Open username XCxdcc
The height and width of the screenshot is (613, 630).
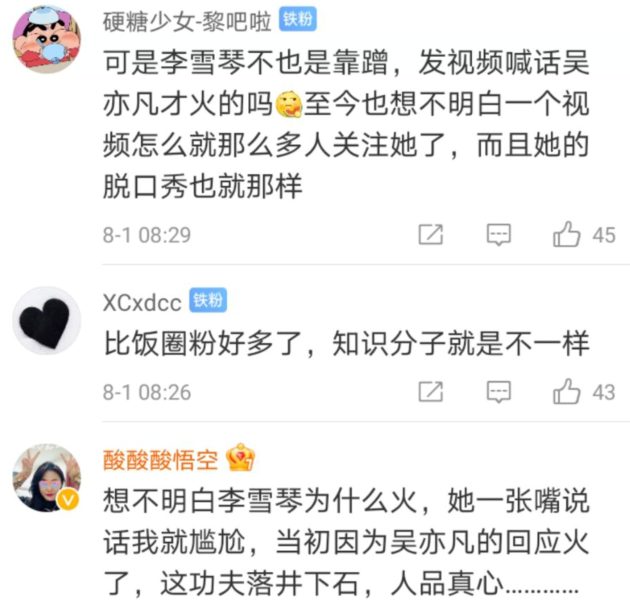[143, 300]
